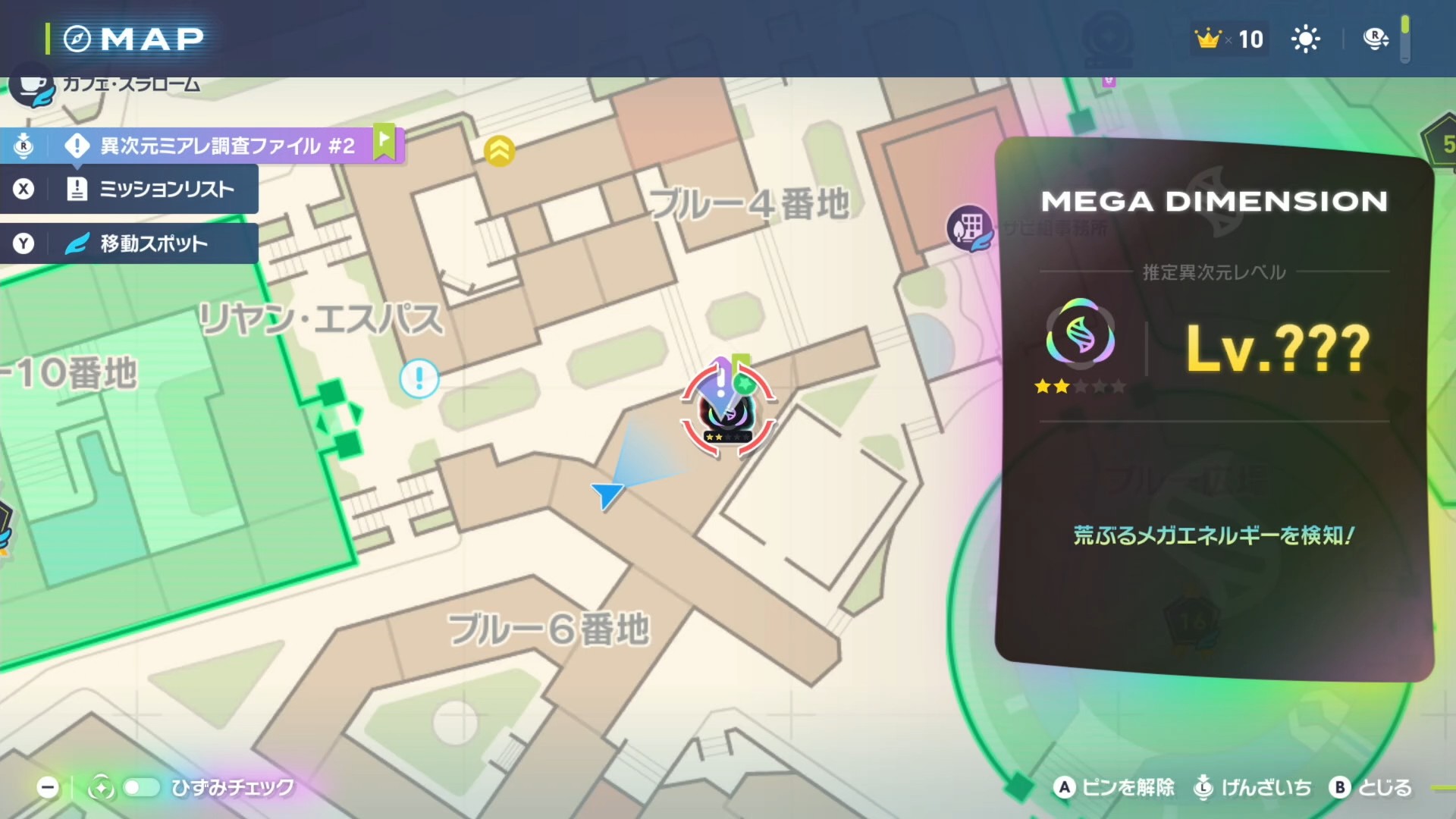Tap the building icon near ザビ組事務所

(x=970, y=227)
